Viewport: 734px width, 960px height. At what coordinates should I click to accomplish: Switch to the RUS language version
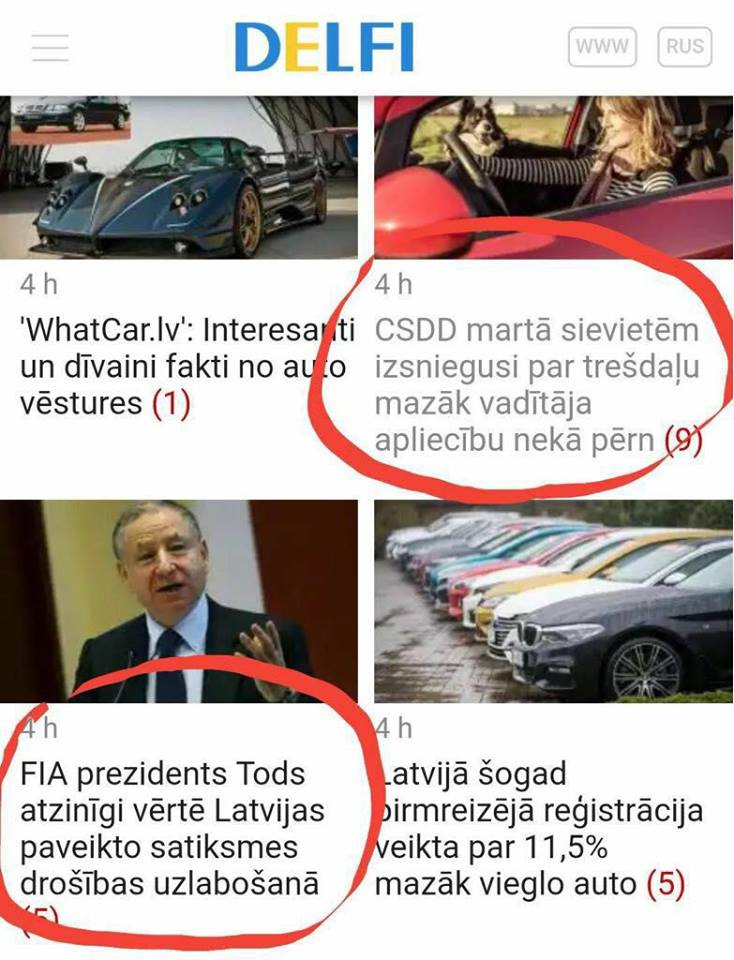[685, 46]
